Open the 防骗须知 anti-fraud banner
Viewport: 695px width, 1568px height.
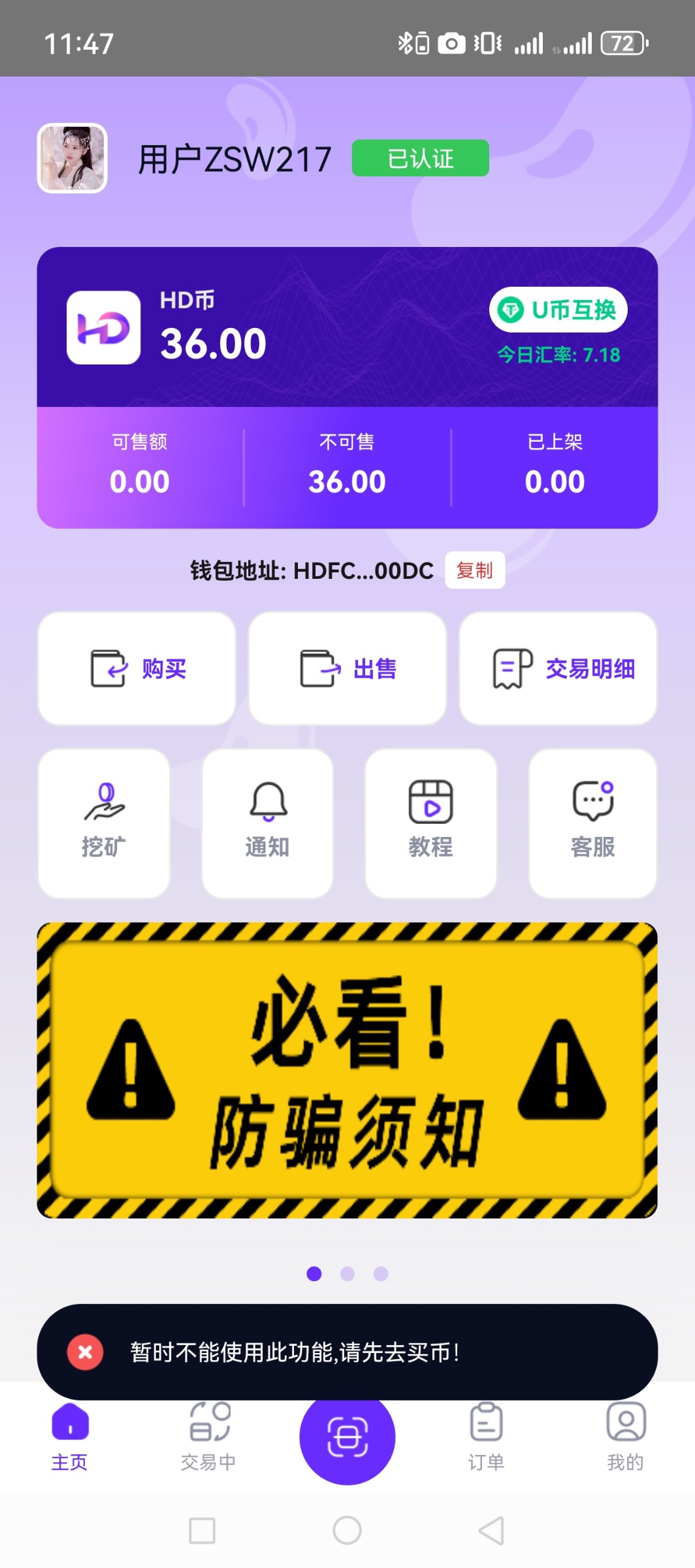tap(347, 1070)
